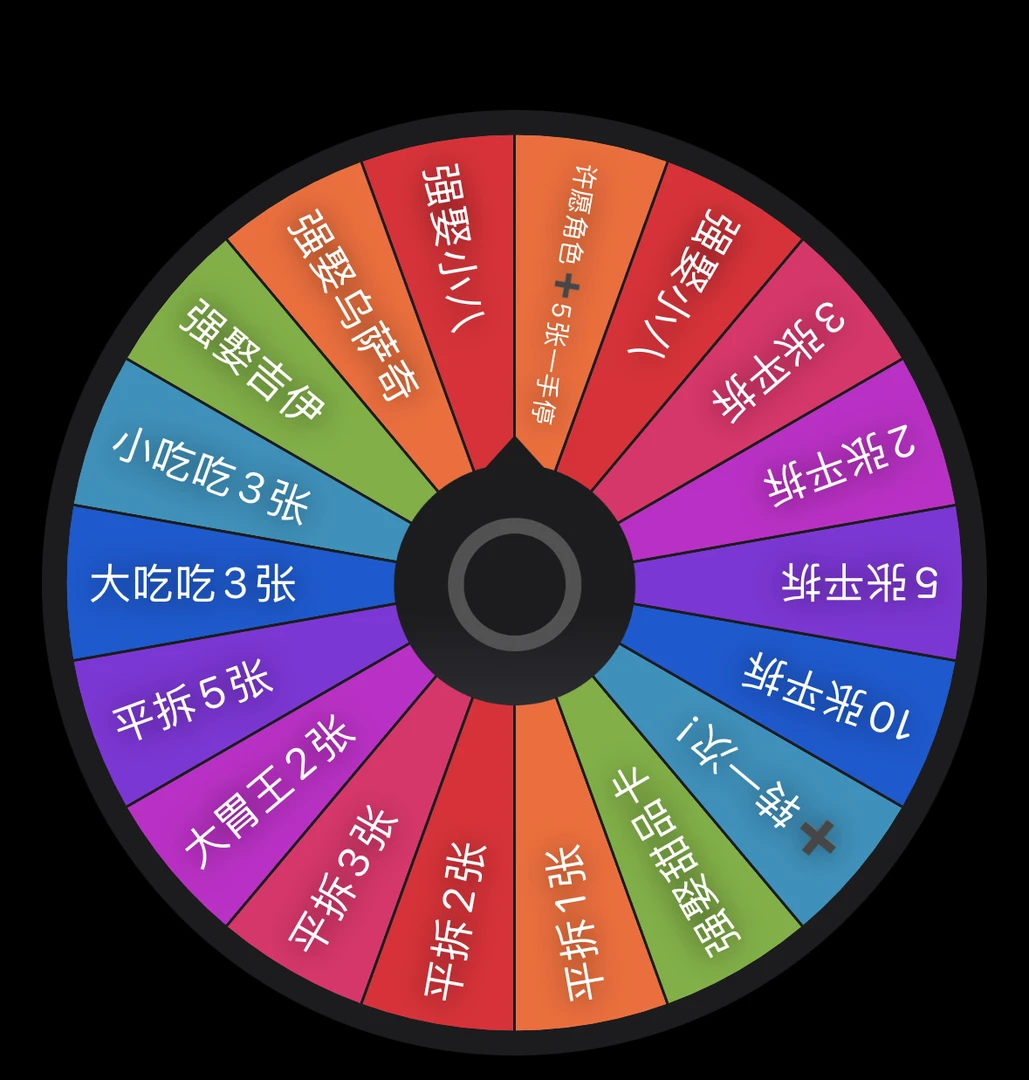Click the wheel pointer at the top center

tap(513, 465)
